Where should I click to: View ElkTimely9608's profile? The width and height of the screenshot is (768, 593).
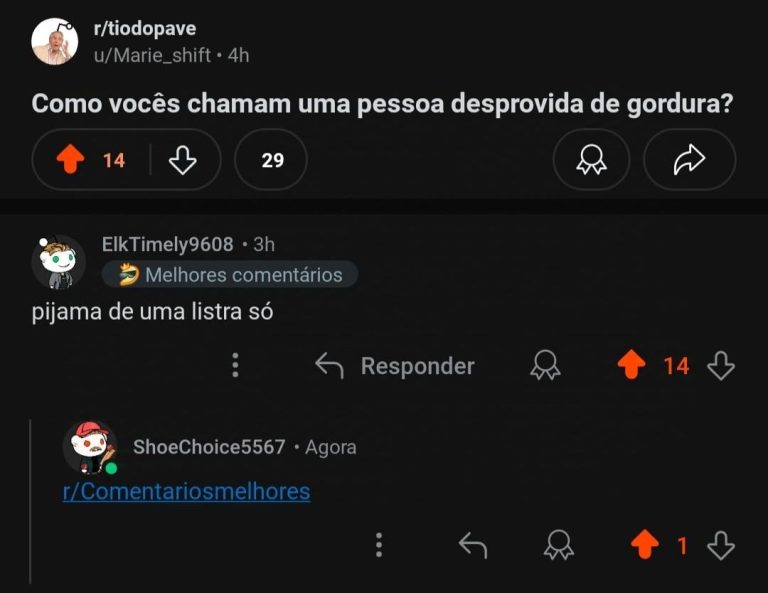point(168,245)
